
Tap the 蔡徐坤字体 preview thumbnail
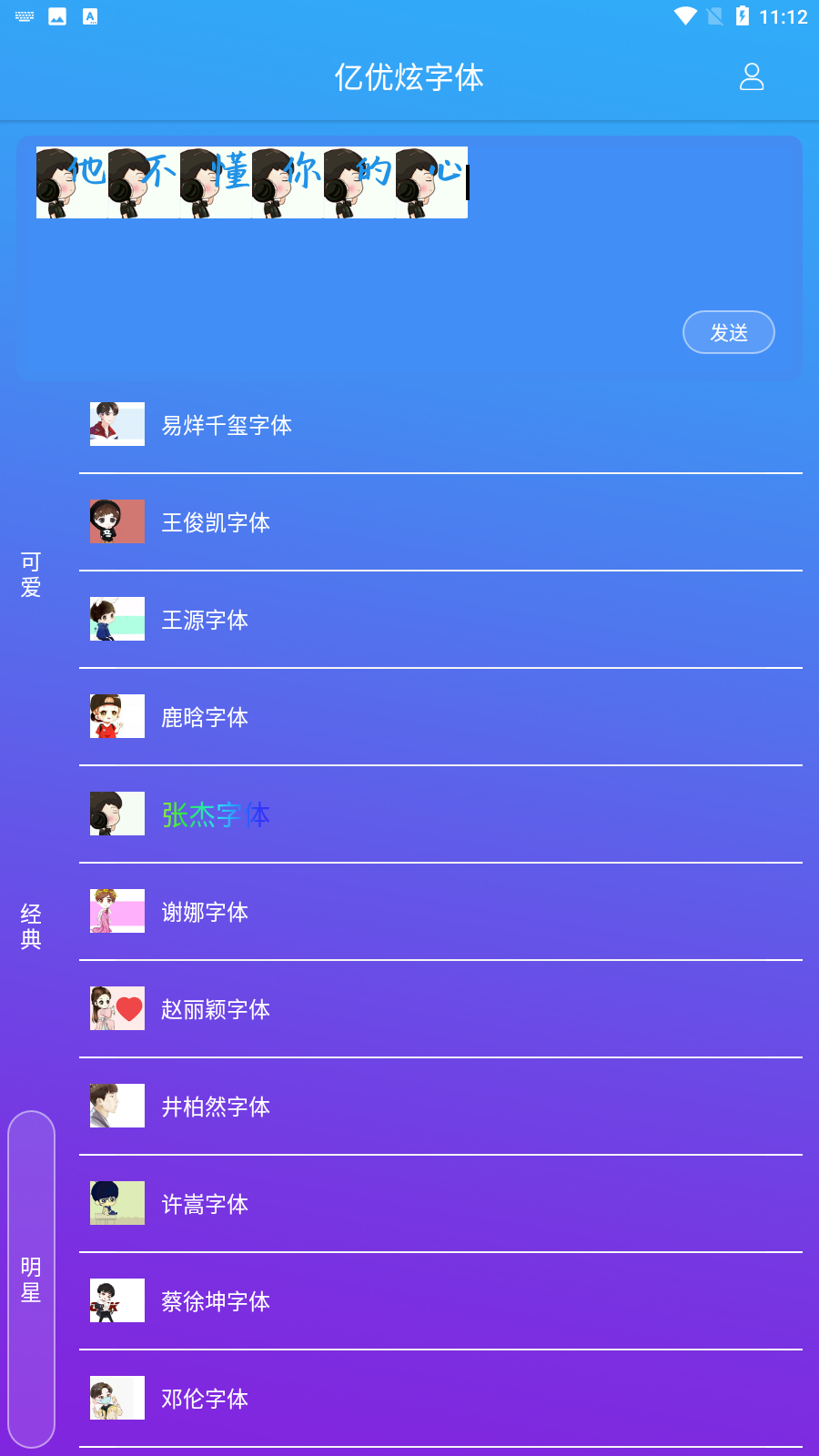click(x=116, y=1300)
